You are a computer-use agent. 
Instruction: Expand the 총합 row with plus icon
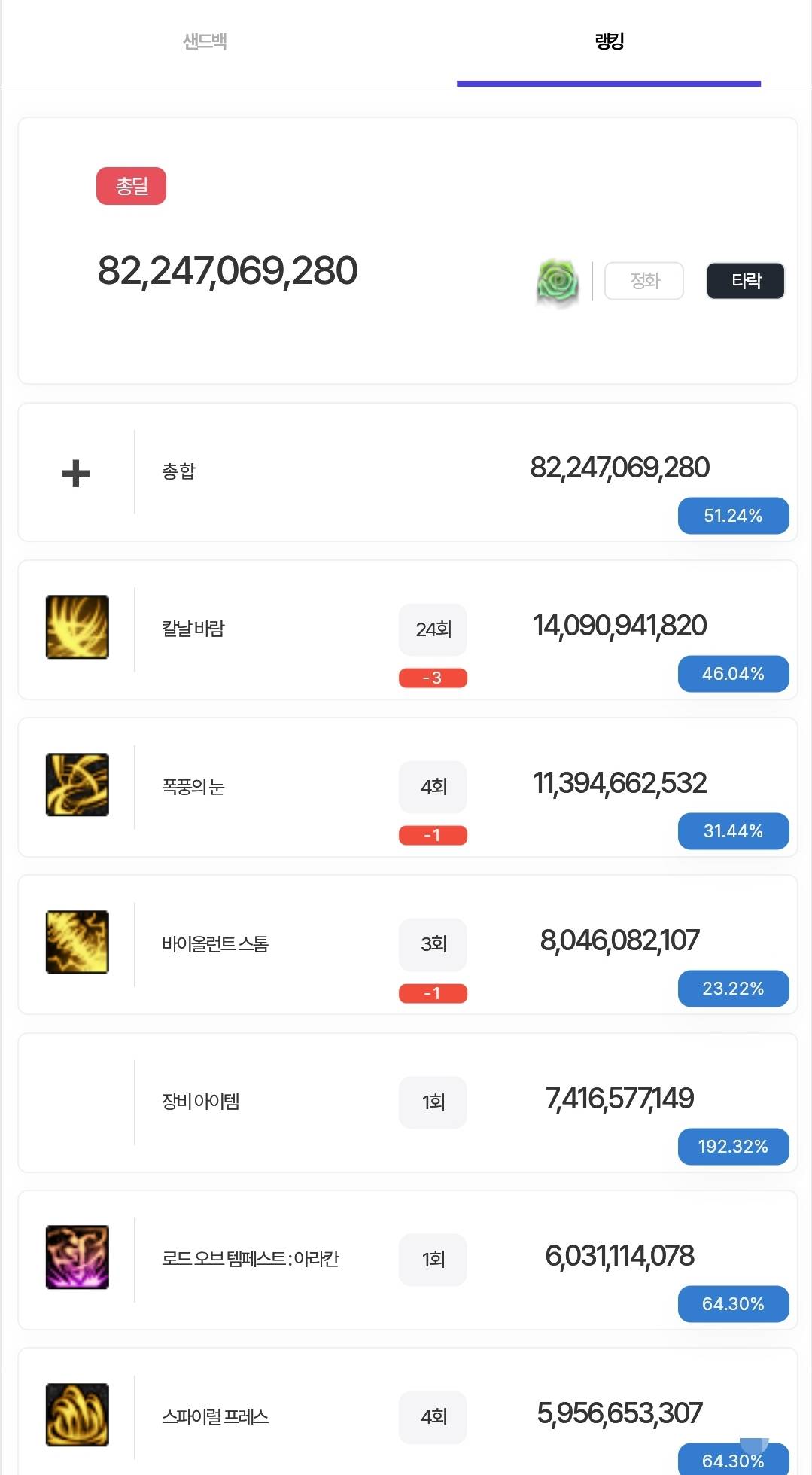point(76,473)
